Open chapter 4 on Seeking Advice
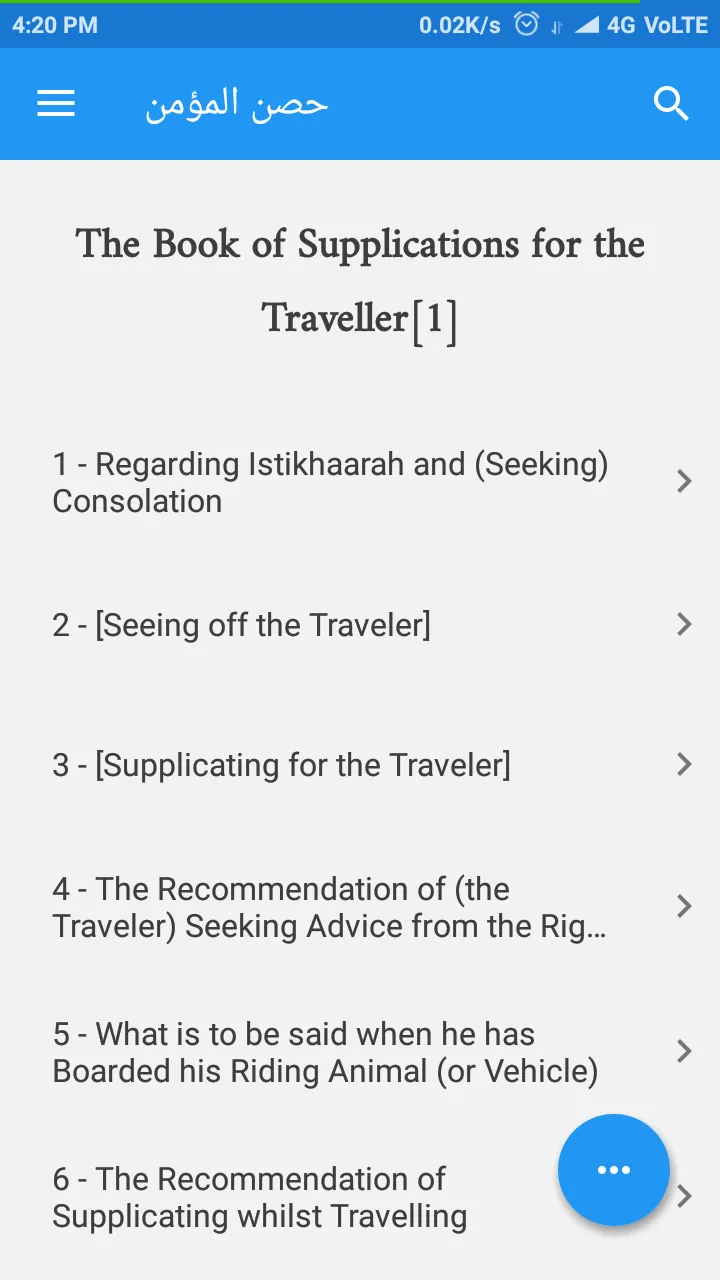 pos(360,907)
